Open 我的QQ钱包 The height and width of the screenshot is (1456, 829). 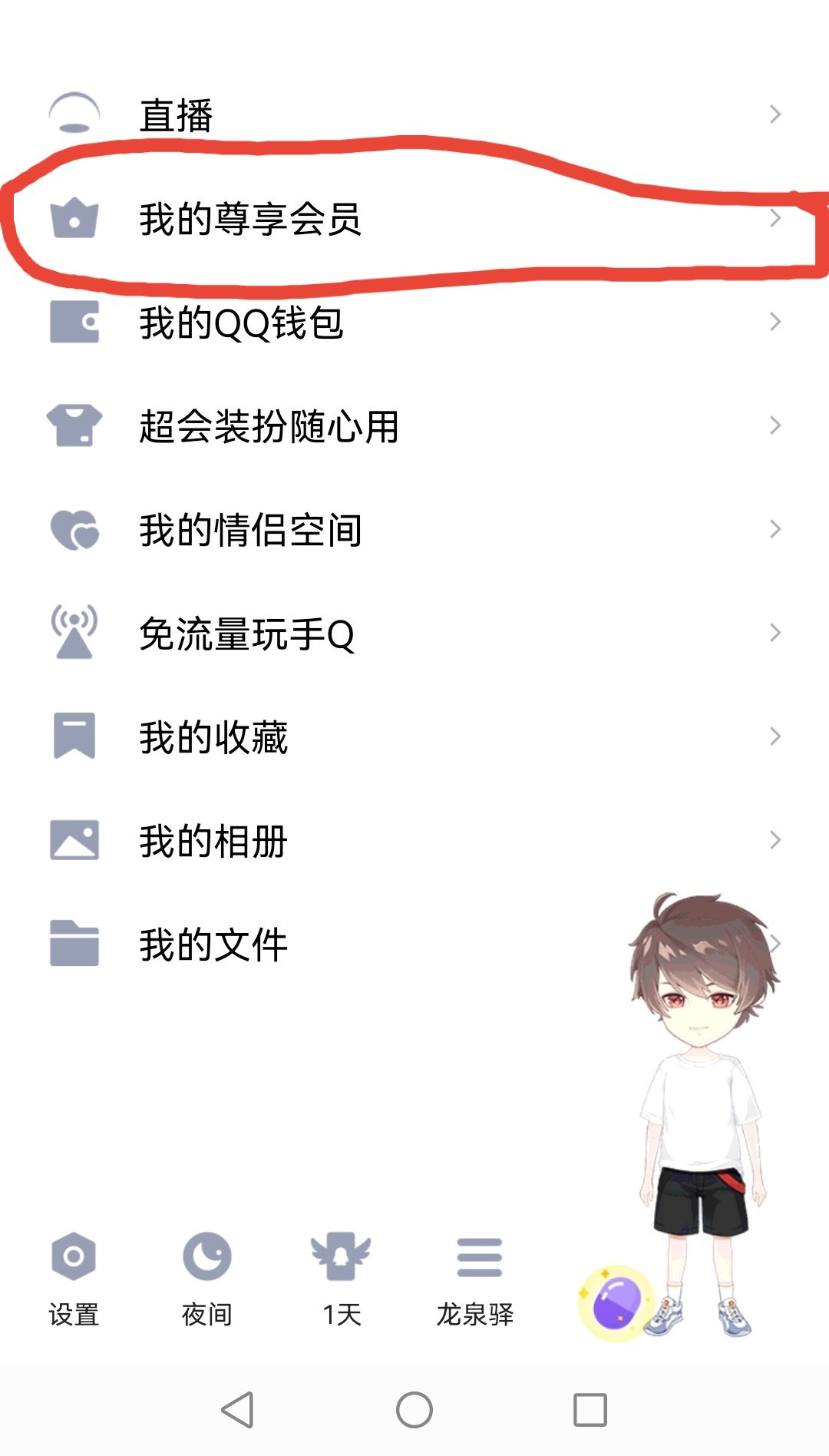pos(414,322)
